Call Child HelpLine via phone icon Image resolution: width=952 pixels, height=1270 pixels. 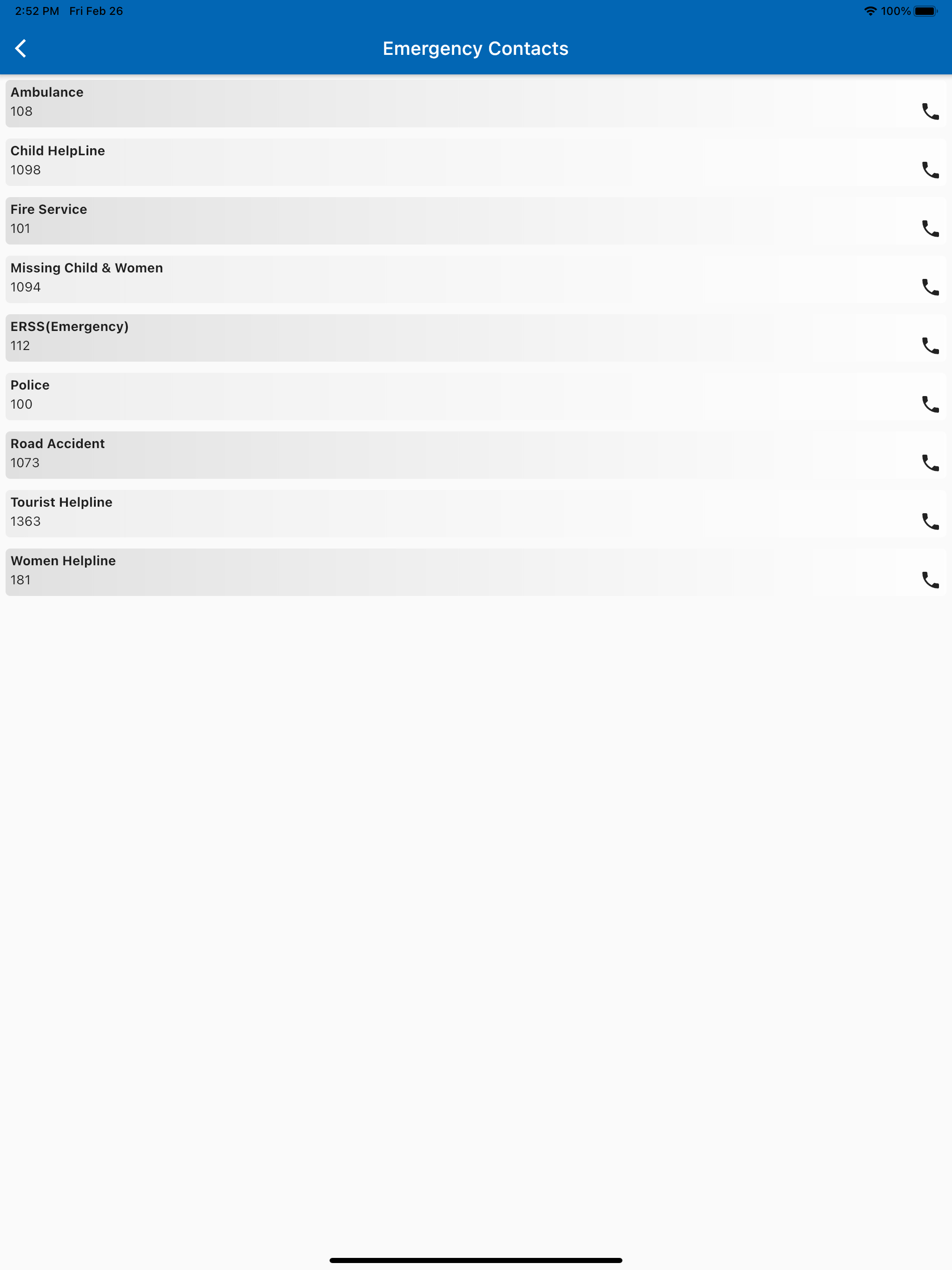pos(930,171)
